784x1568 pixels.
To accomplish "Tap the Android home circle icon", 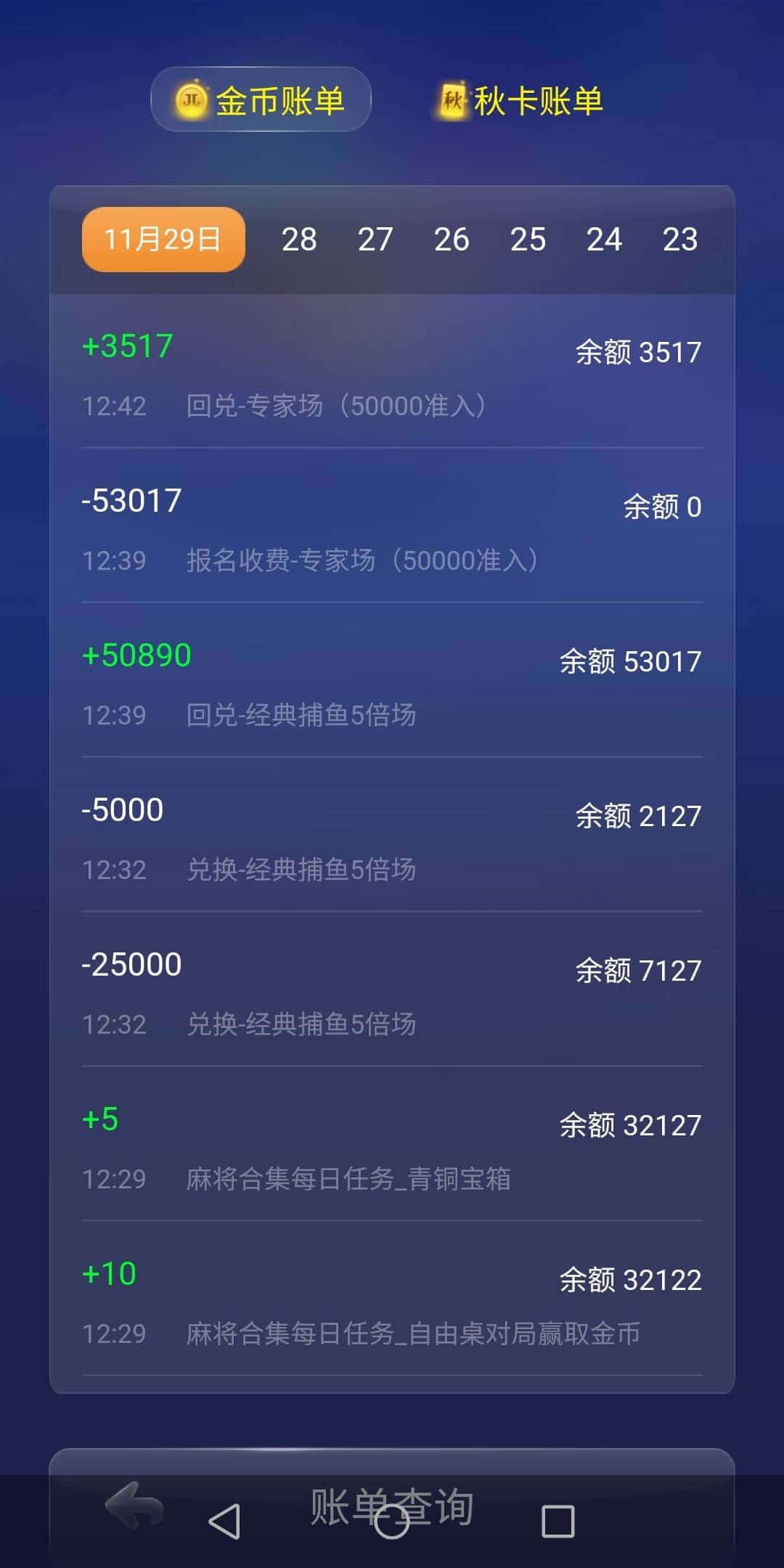I will click(x=392, y=1521).
